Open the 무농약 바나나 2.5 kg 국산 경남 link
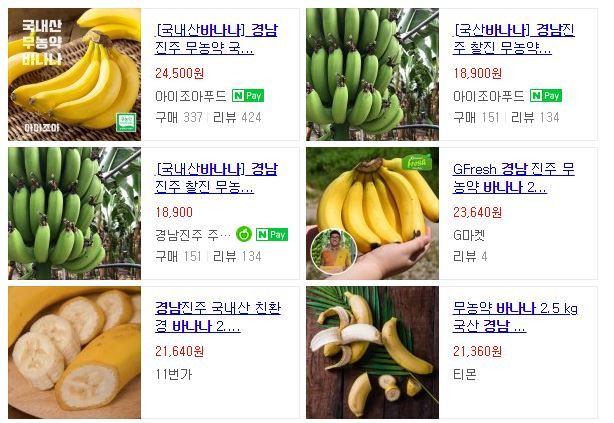 [516, 317]
